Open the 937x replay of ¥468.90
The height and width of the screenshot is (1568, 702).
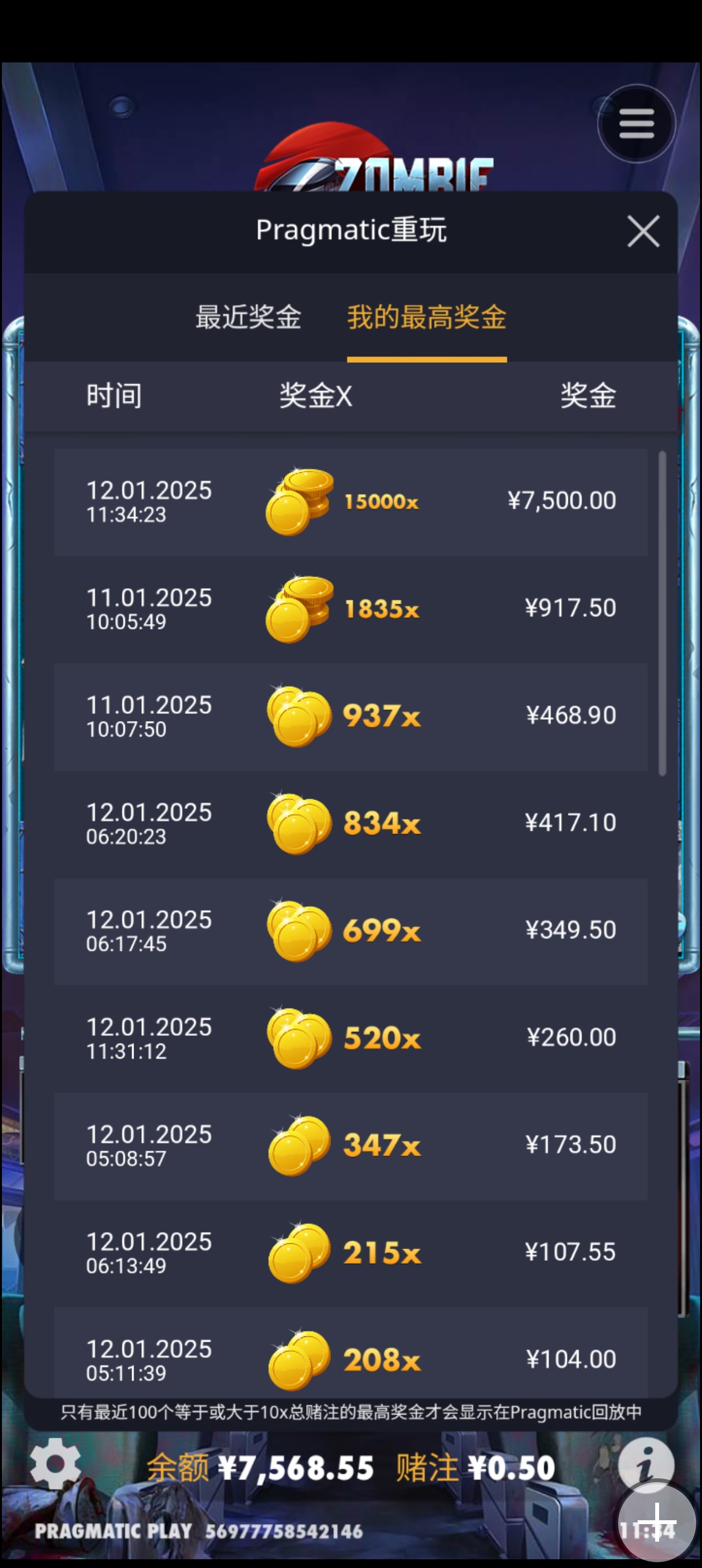351,716
